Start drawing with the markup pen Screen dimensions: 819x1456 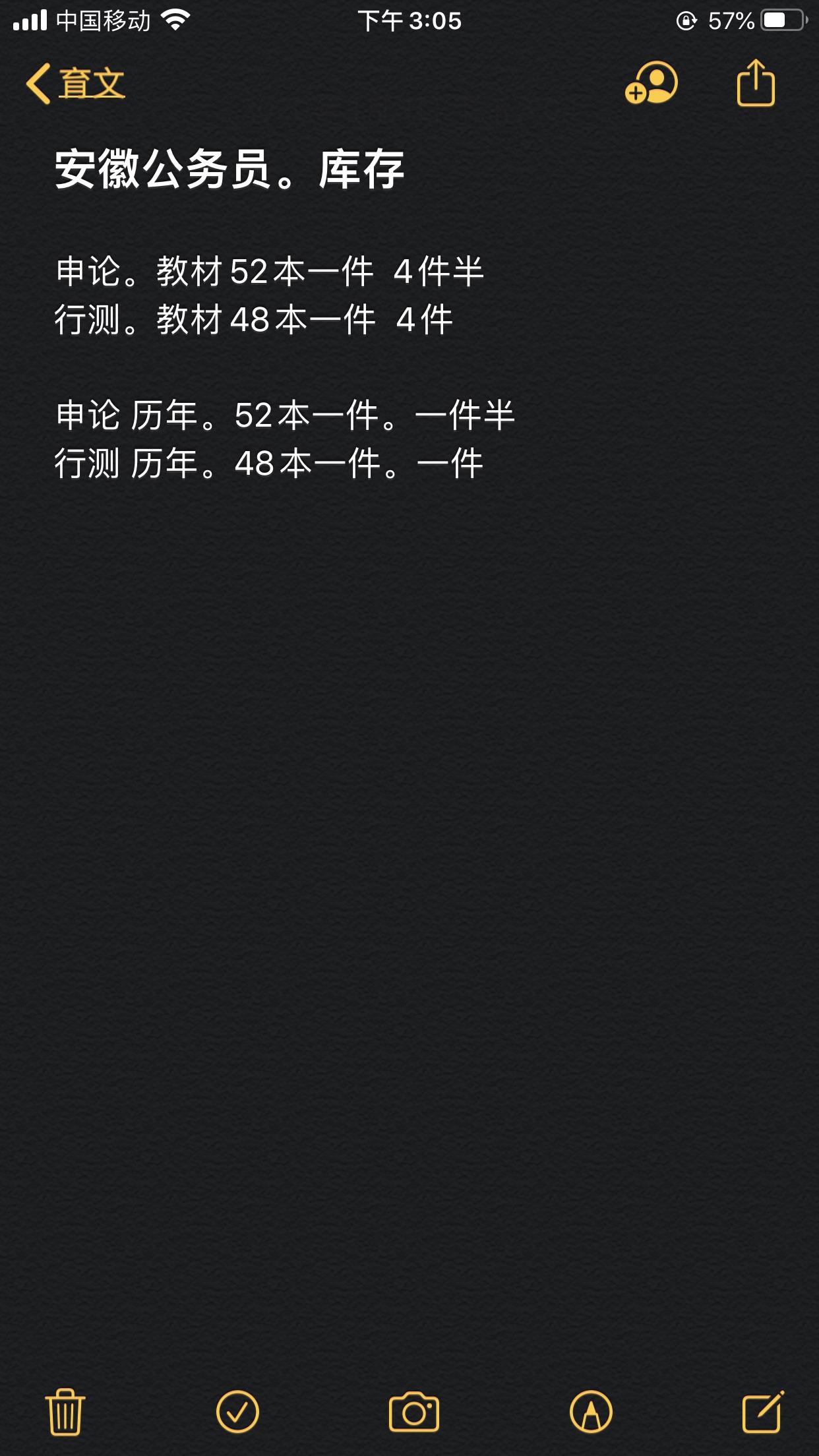[591, 1411]
